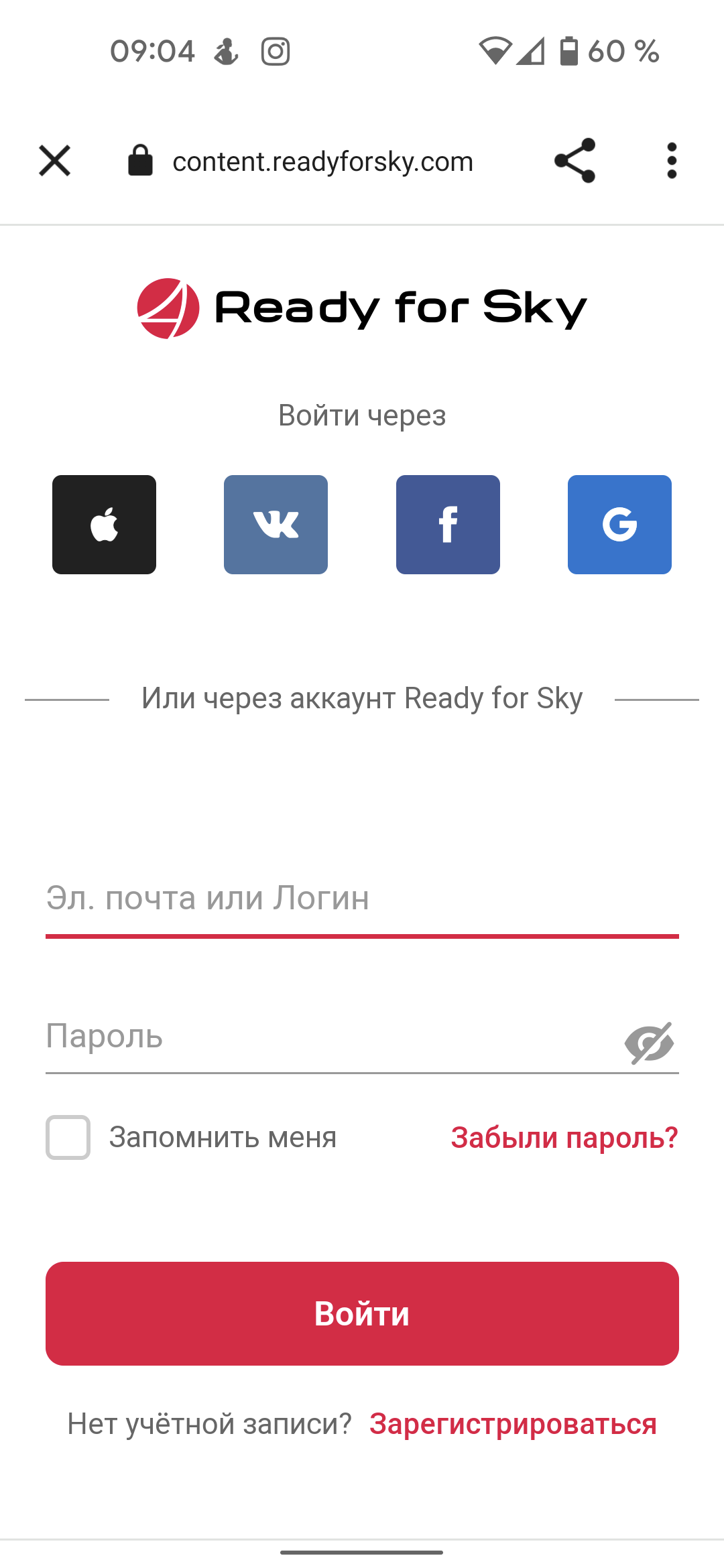Tap the red Войти button
724x1568 pixels.
[362, 1313]
